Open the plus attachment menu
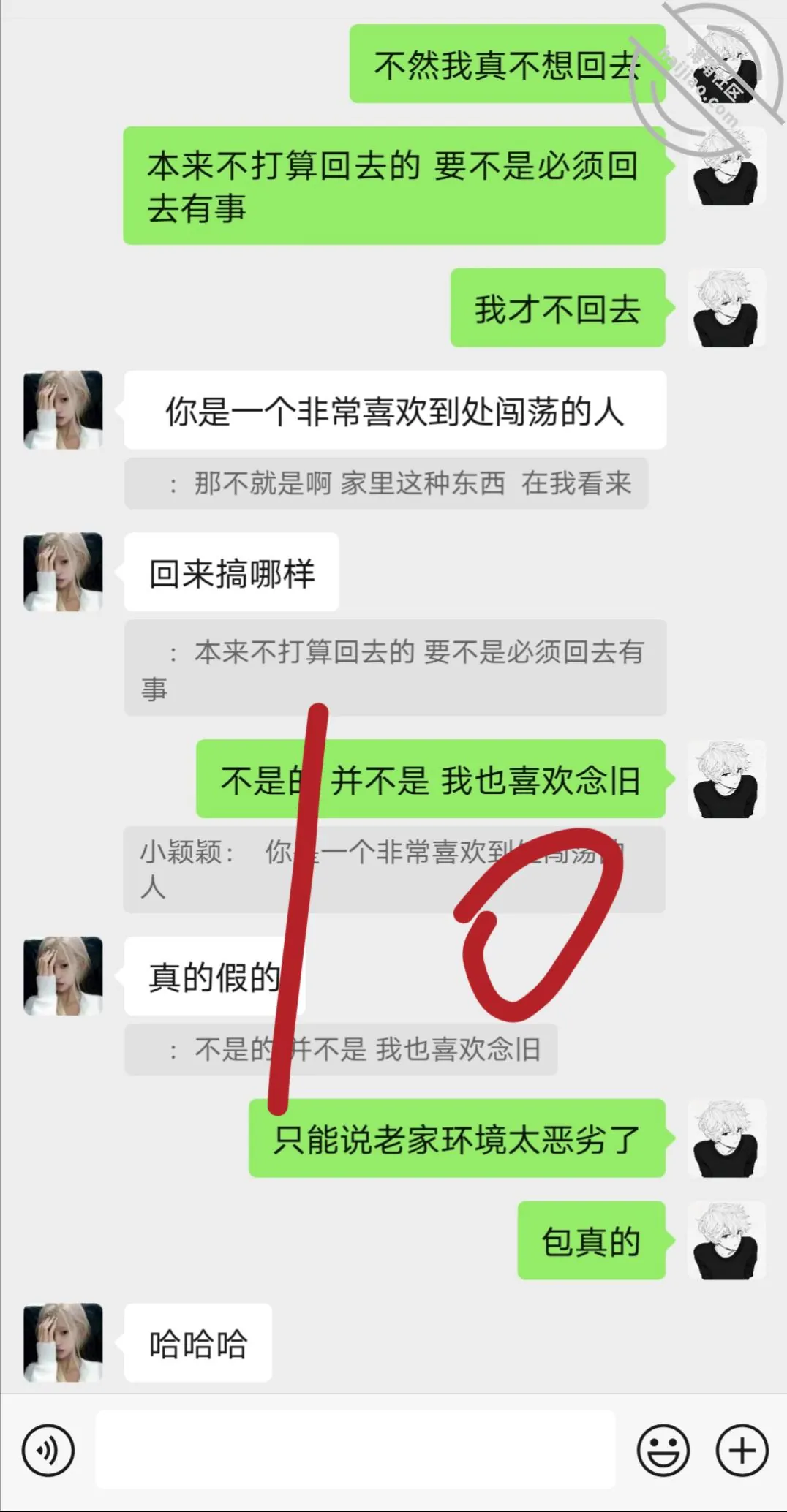The image size is (787, 1512). (x=742, y=1451)
